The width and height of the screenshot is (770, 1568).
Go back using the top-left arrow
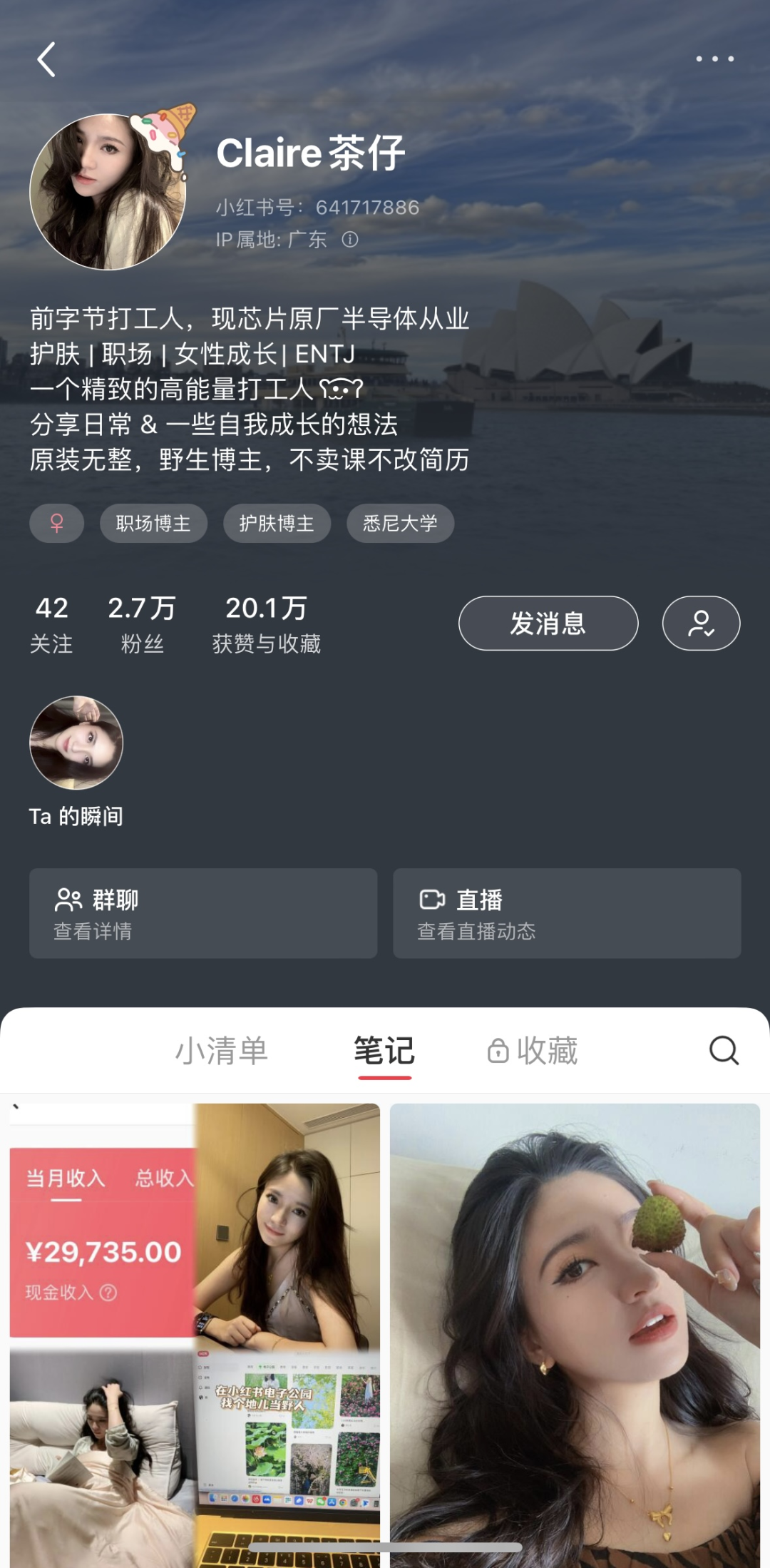click(47, 59)
